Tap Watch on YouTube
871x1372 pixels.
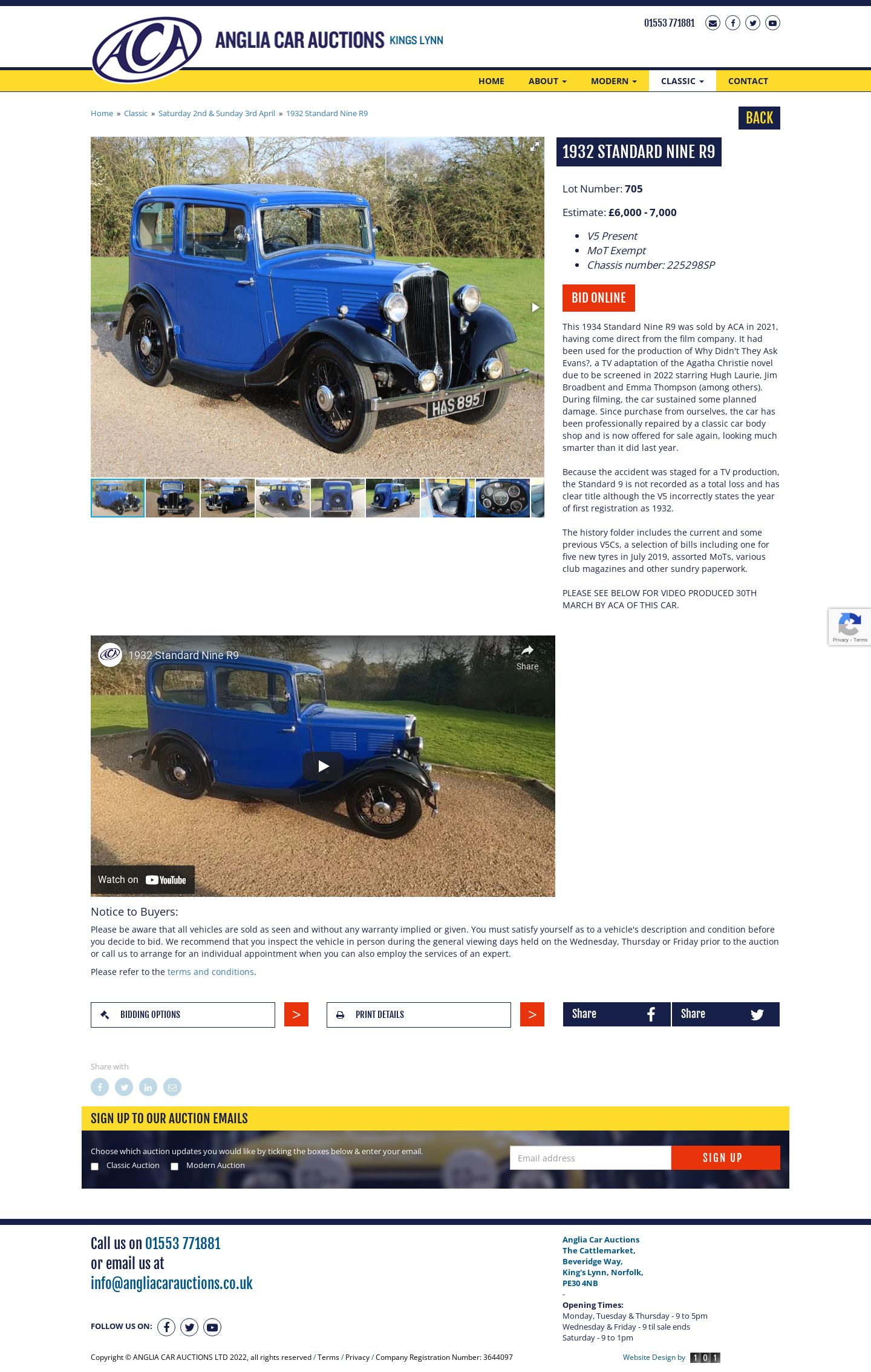pos(143,879)
